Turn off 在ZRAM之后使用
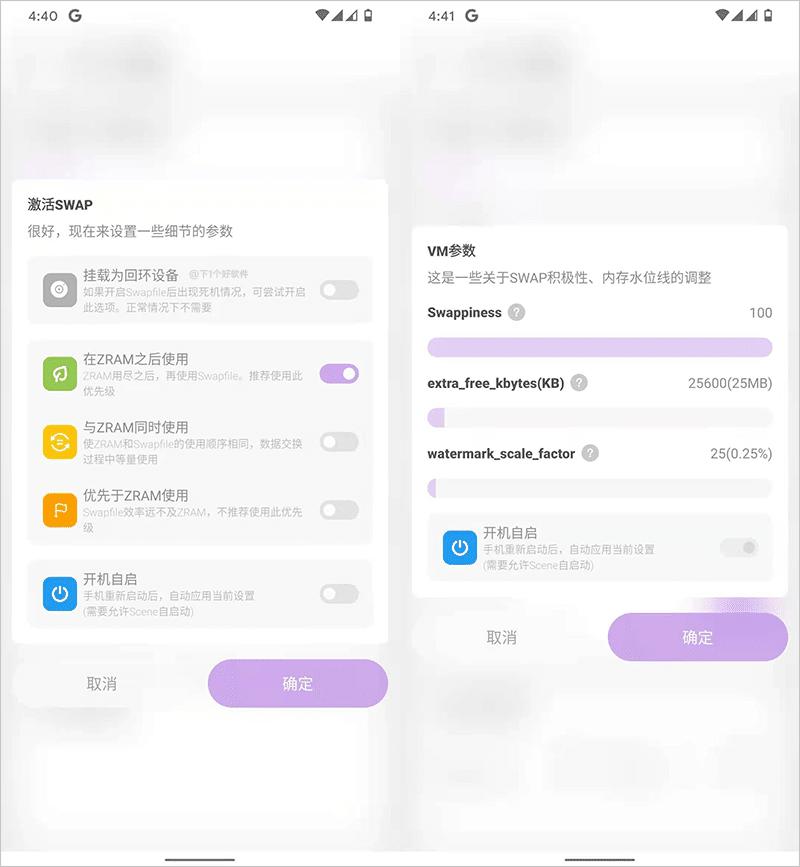The width and height of the screenshot is (800, 867). (339, 374)
